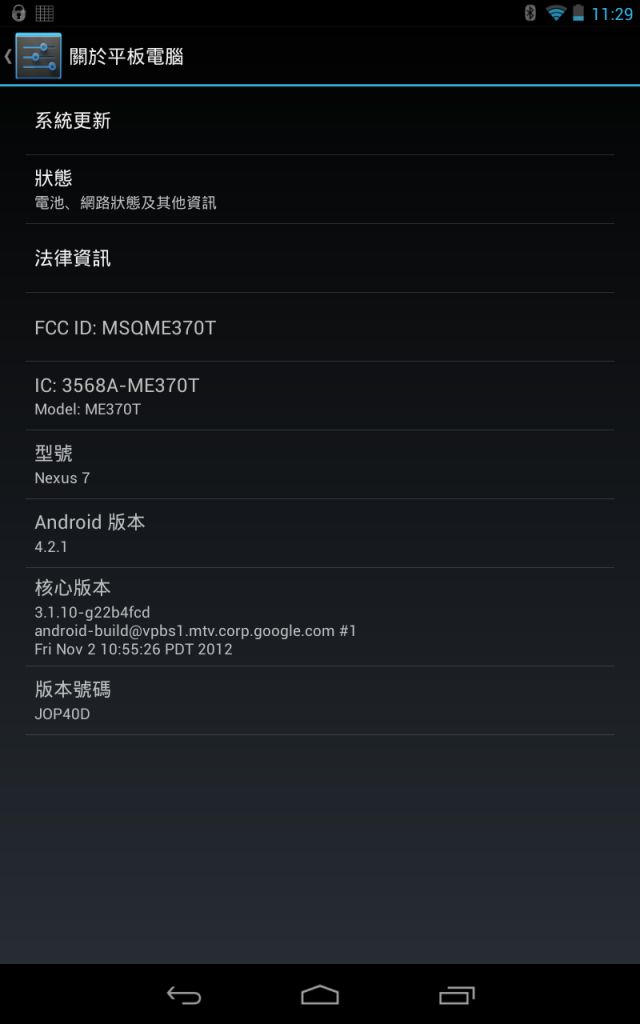640x1024 pixels.
Task: Tap the Android 版本 4.2.1 row
Action: pyautogui.click(x=320, y=533)
